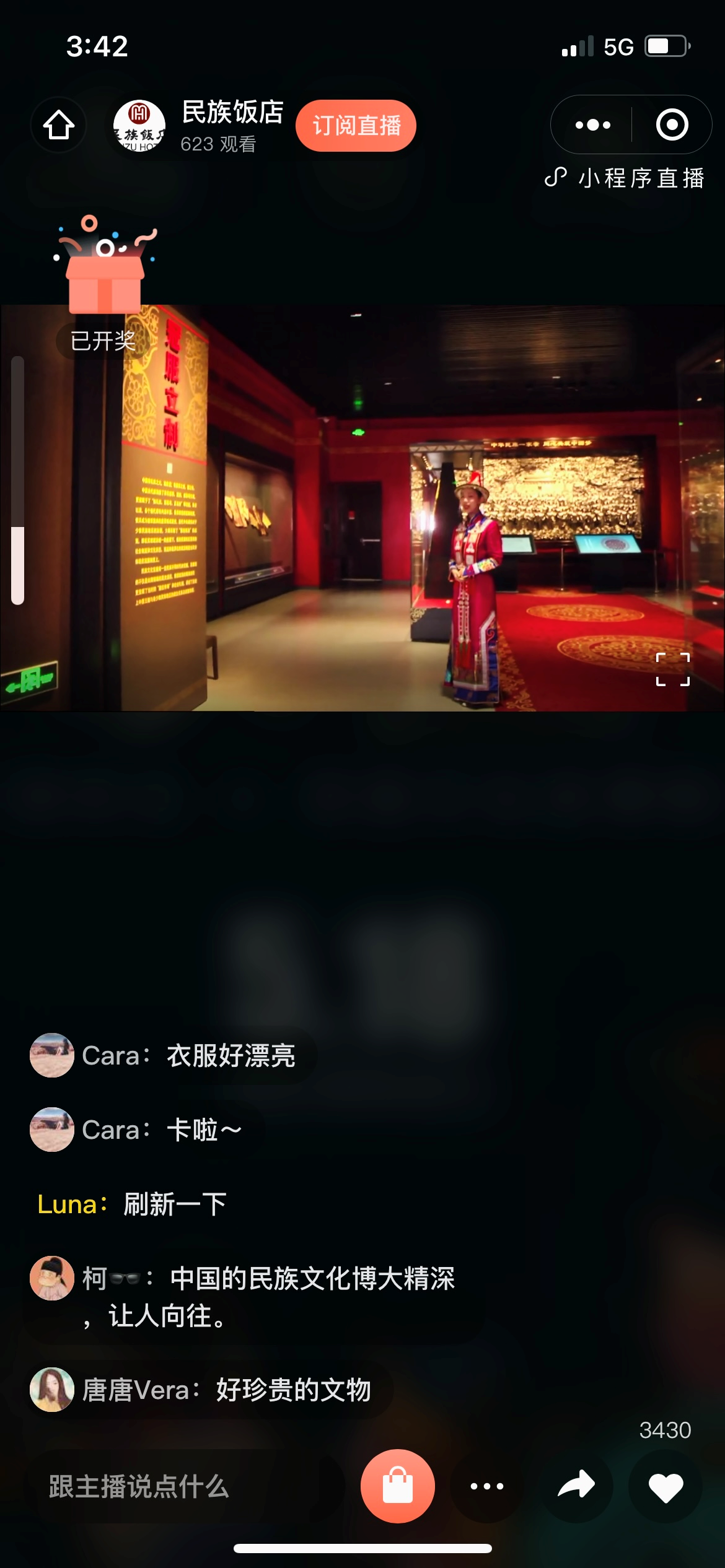
Task: Enter fullscreen video mode
Action: 672,669
